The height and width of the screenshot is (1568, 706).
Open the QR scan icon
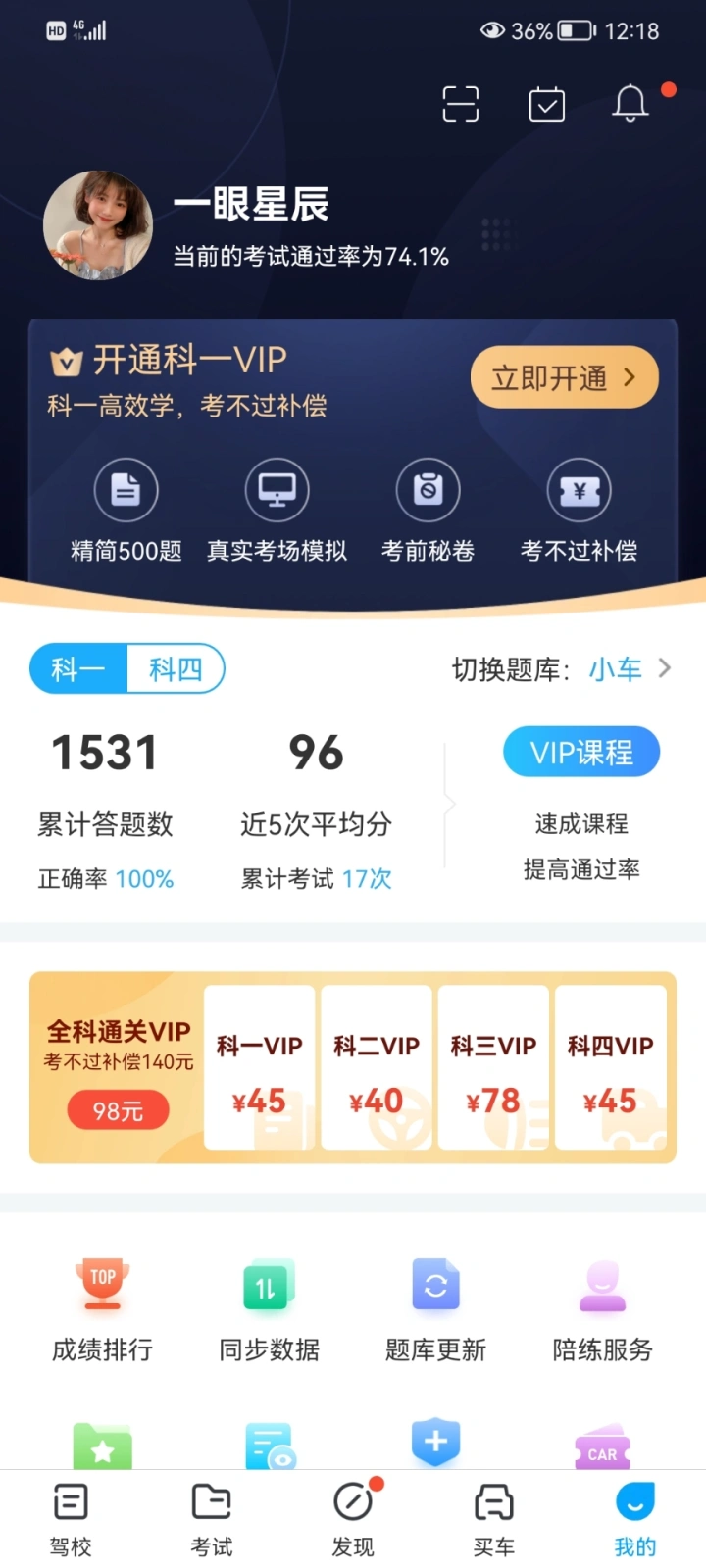(460, 103)
